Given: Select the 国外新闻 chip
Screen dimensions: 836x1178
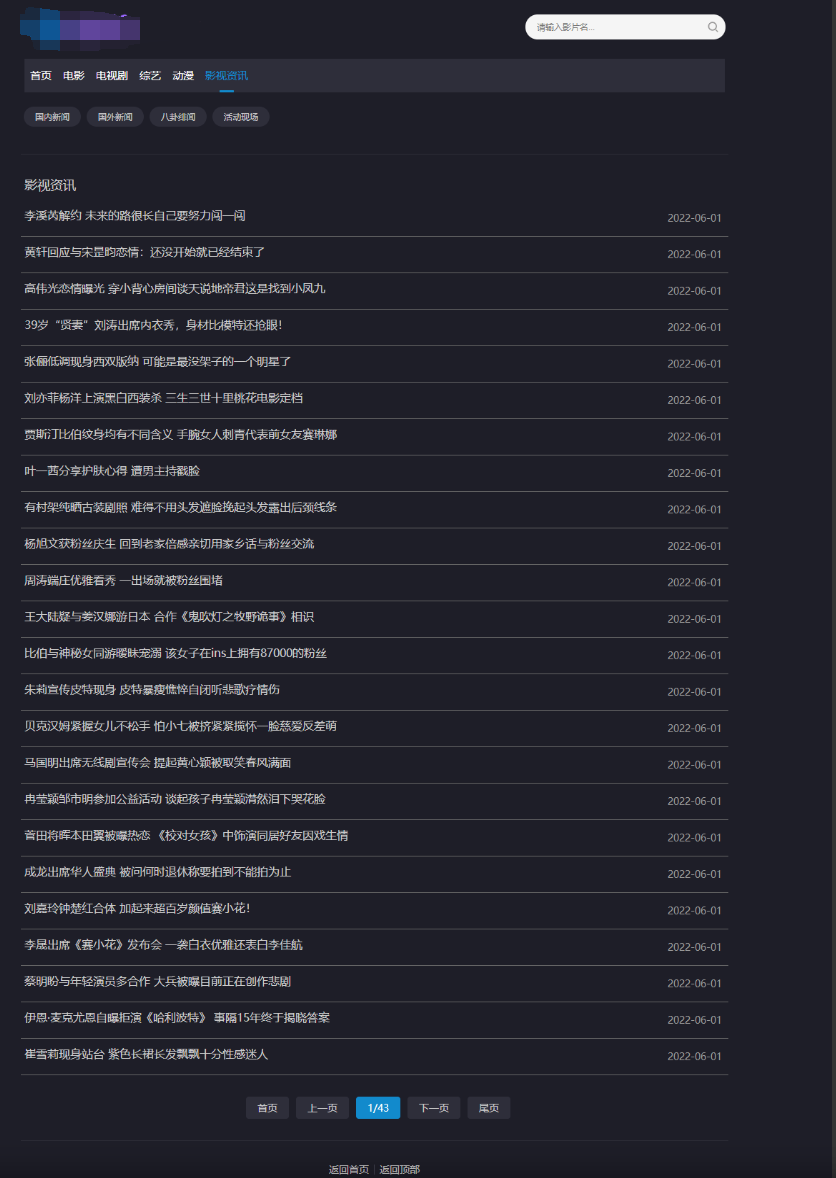Looking at the screenshot, I should 115,117.
